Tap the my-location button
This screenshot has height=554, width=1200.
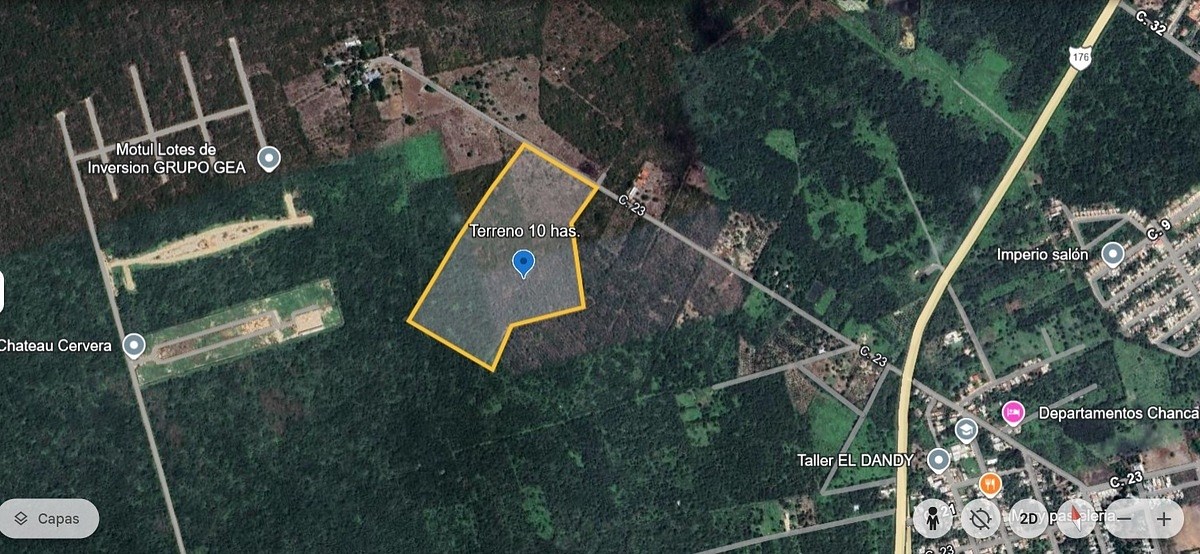[x=979, y=518]
